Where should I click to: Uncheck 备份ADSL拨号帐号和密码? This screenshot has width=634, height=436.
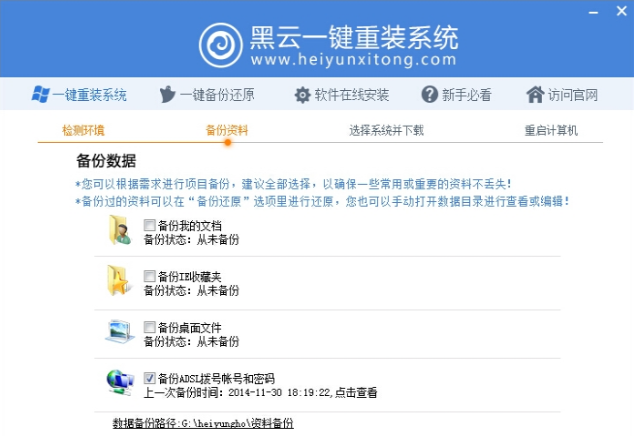tap(150, 378)
